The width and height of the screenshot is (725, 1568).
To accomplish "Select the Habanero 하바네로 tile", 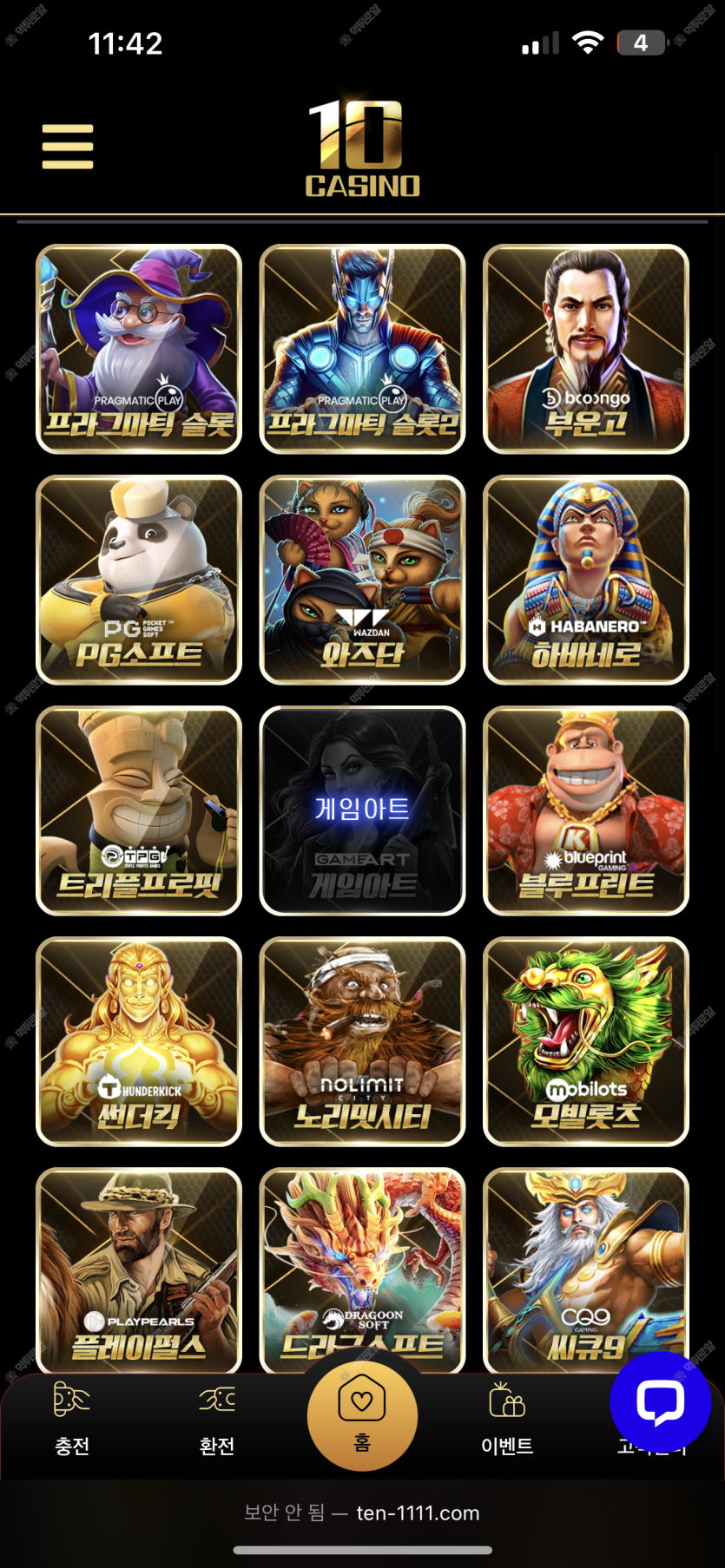I will click(x=586, y=580).
